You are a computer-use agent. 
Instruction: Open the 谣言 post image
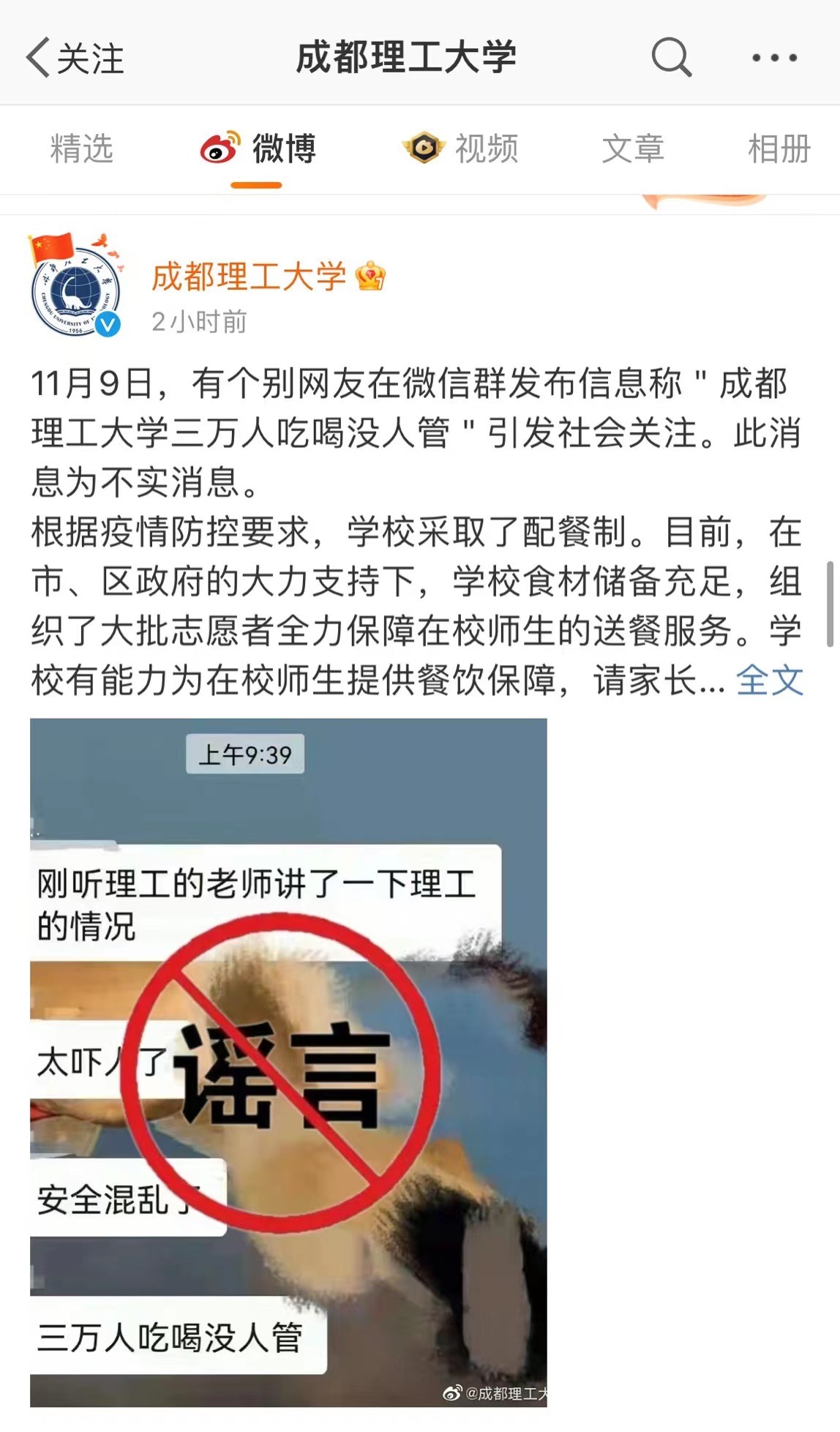pos(288,1062)
